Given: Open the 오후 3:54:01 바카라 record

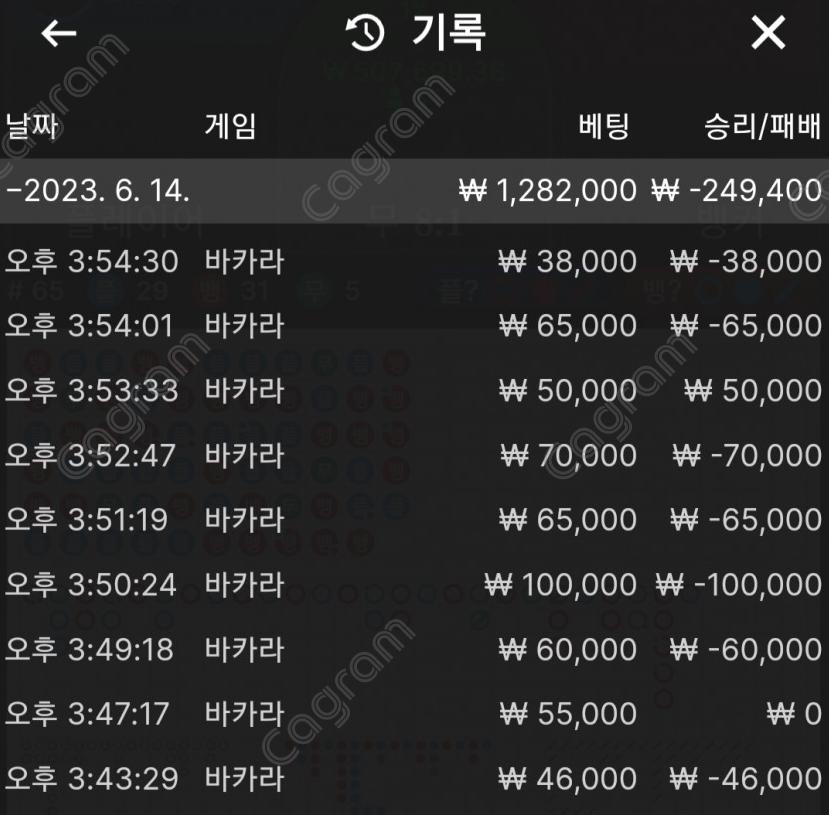Looking at the screenshot, I should pos(414,326).
